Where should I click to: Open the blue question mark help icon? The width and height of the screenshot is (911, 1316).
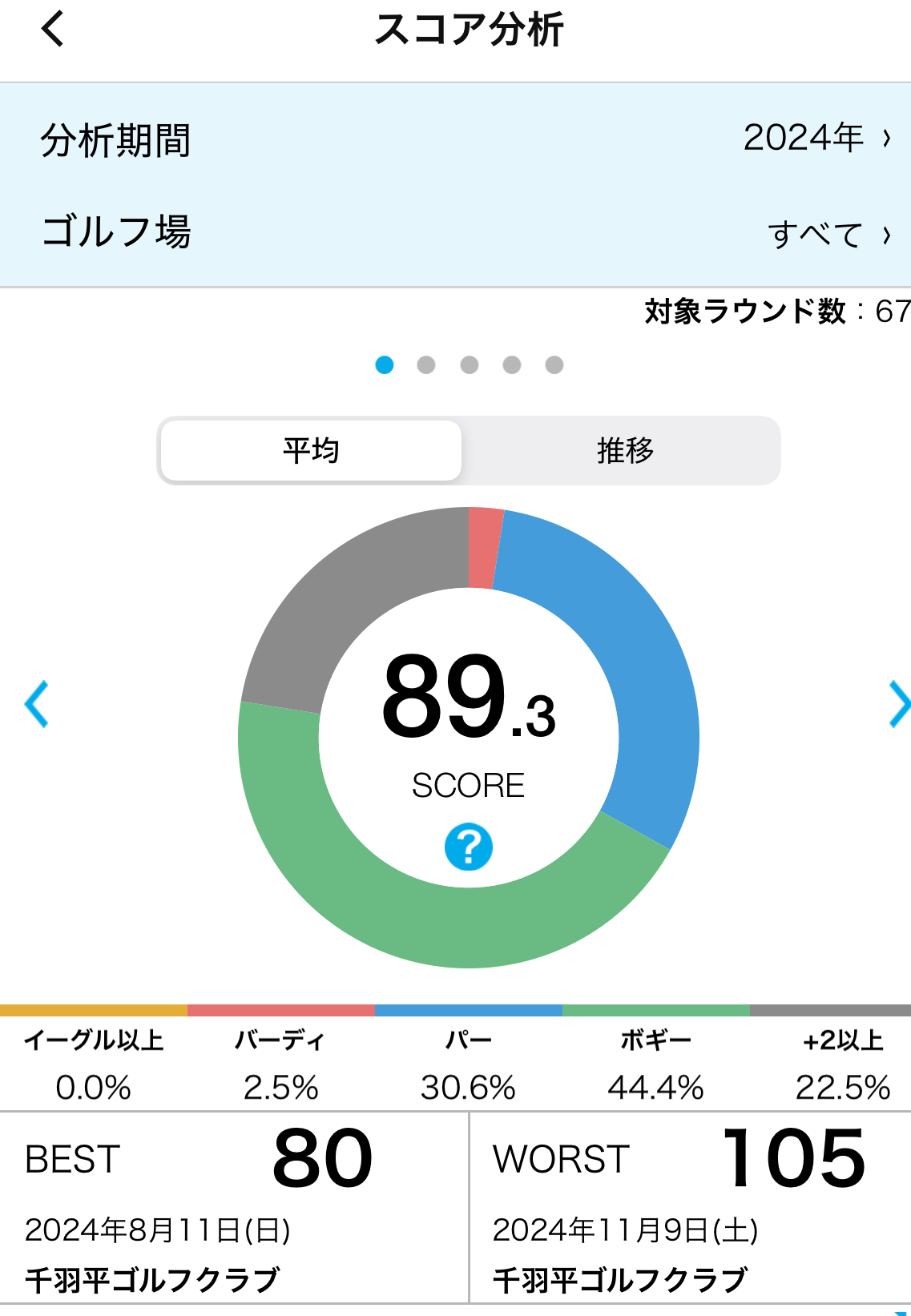pyautogui.click(x=468, y=847)
